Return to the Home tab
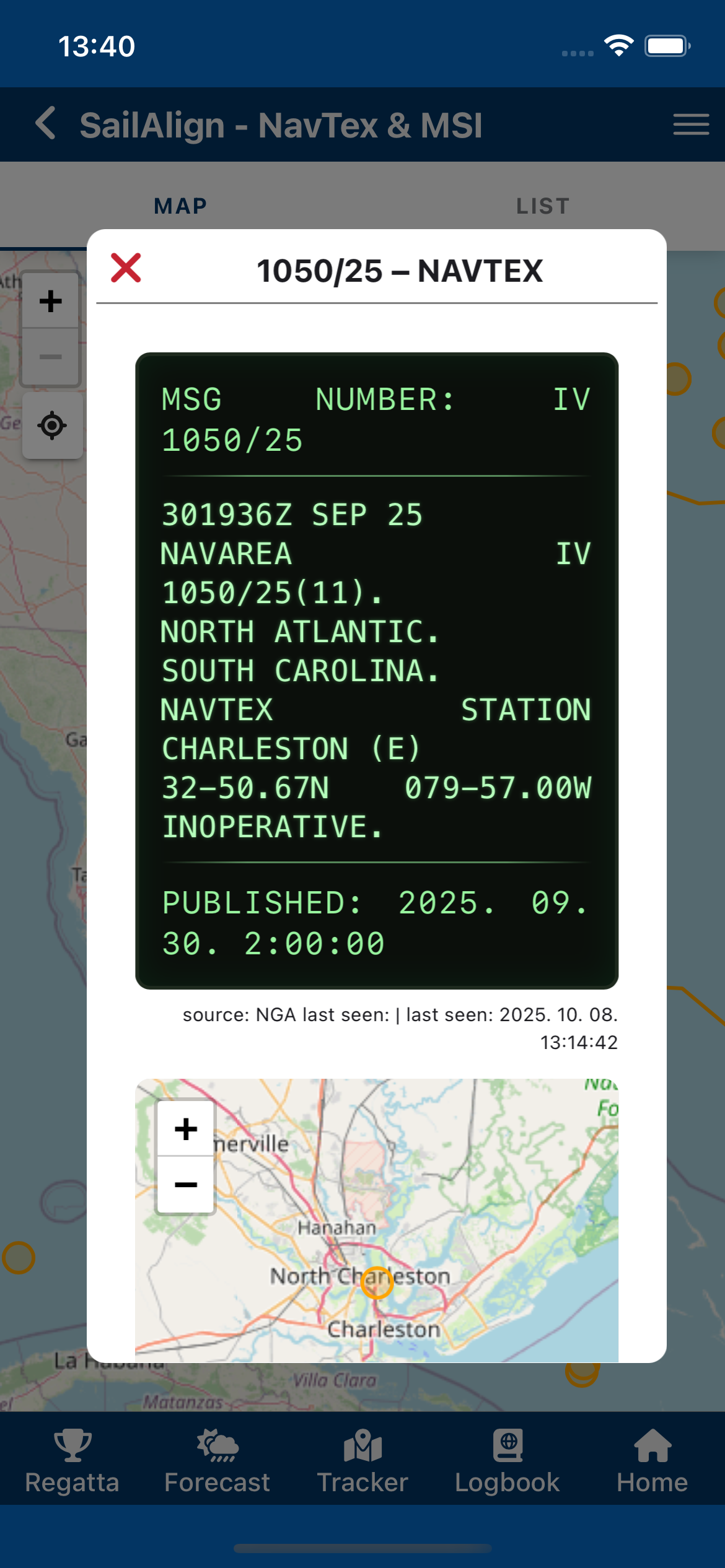This screenshot has height=1568, width=725. [652, 1460]
